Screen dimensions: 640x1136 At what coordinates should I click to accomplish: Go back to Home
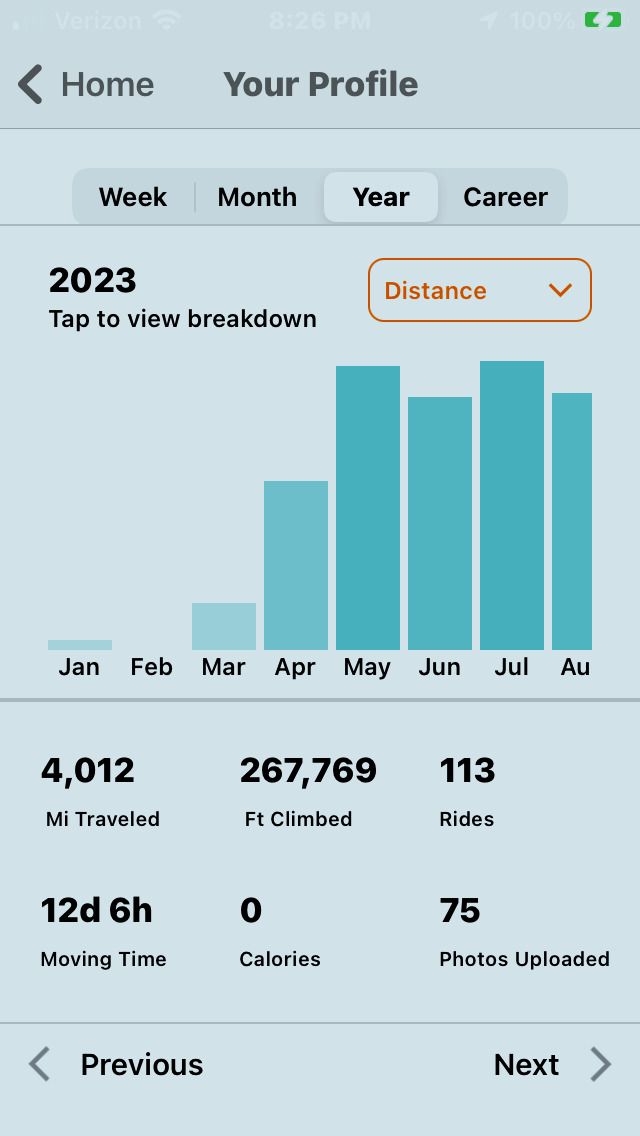click(86, 85)
